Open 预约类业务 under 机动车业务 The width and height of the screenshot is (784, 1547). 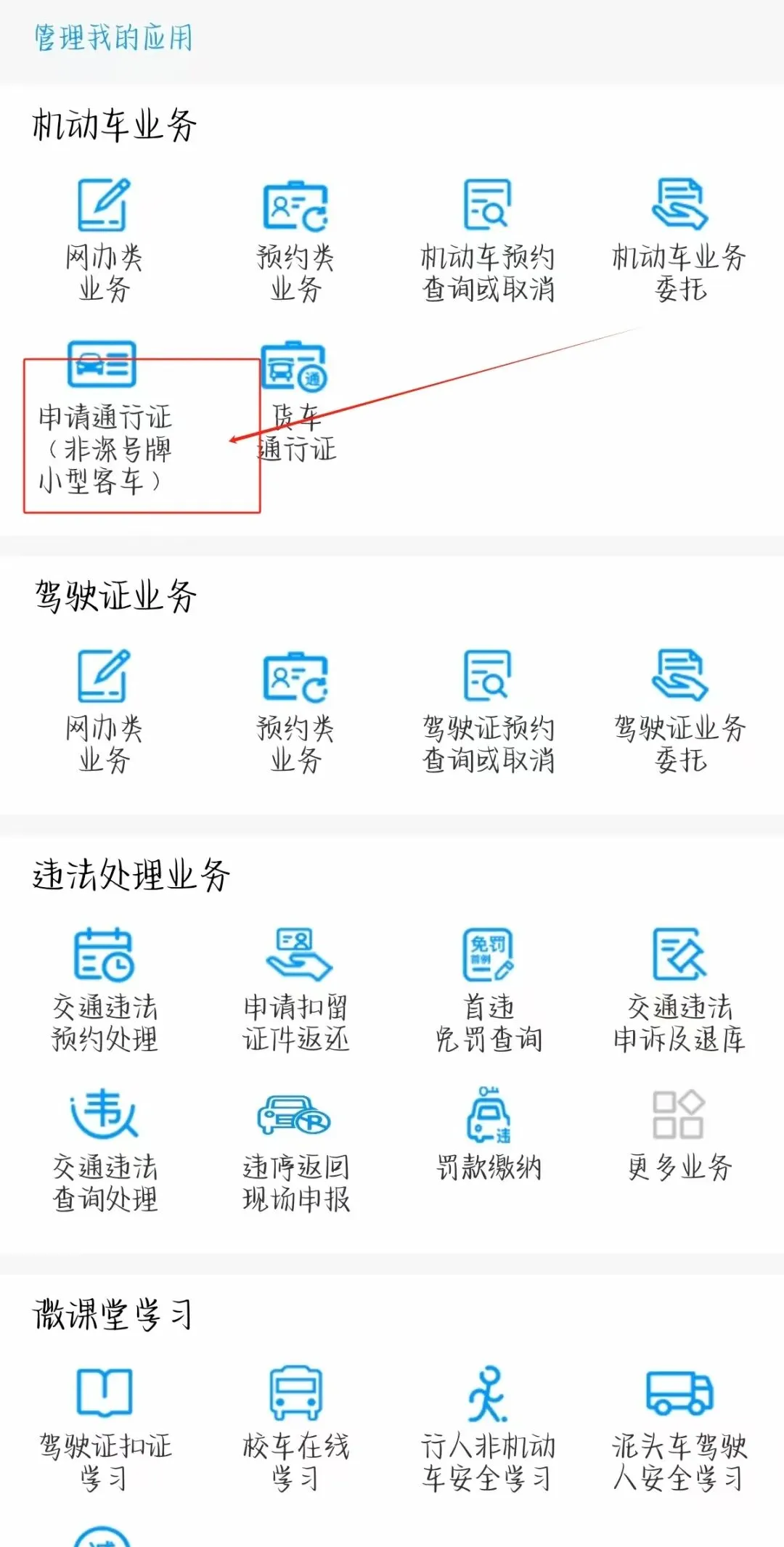point(295,240)
